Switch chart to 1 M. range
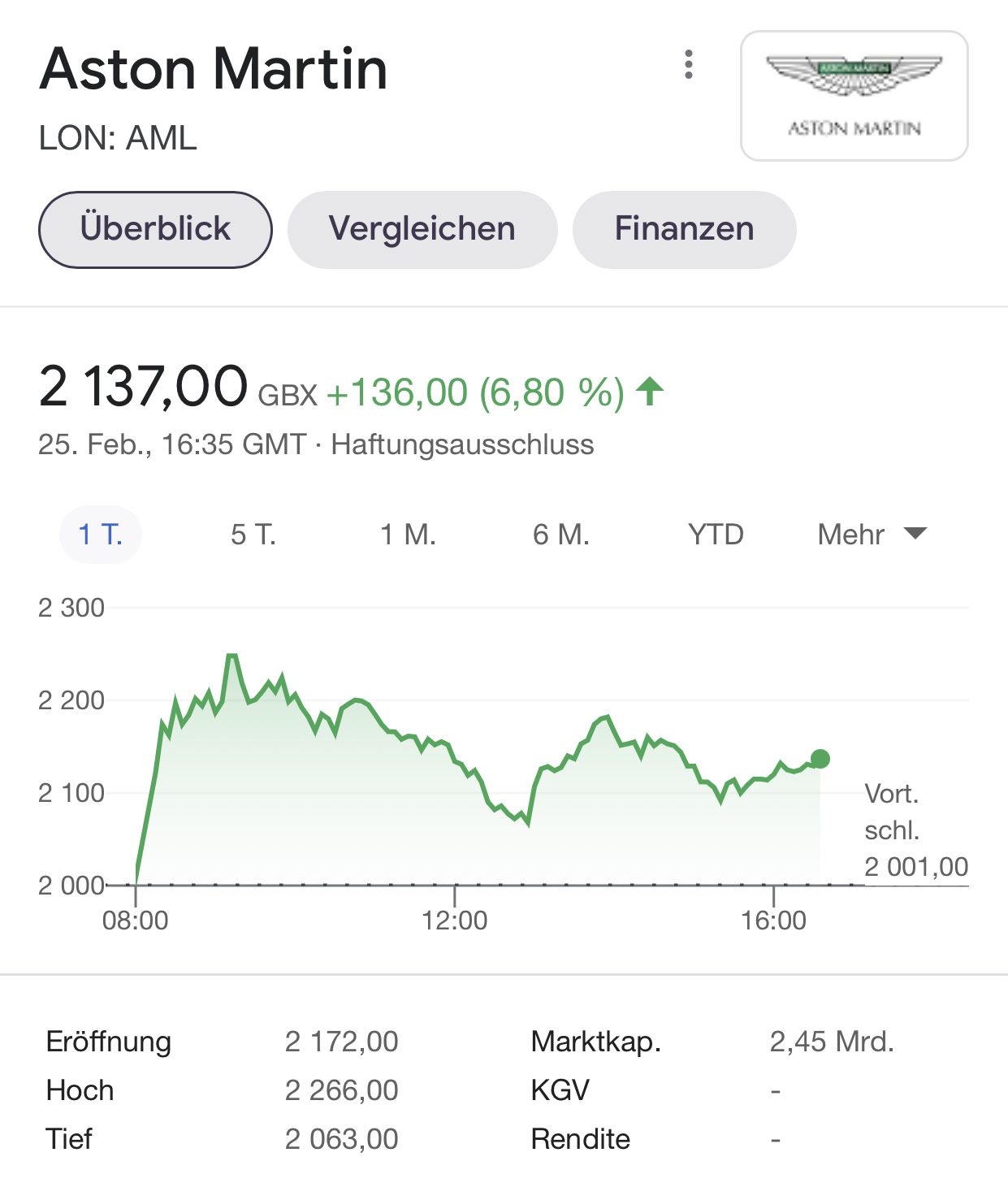The image size is (1008, 1187). 408,535
